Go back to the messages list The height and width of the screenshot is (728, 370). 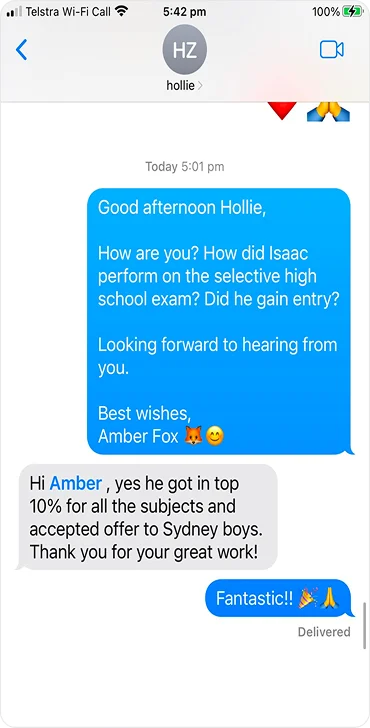click(21, 50)
